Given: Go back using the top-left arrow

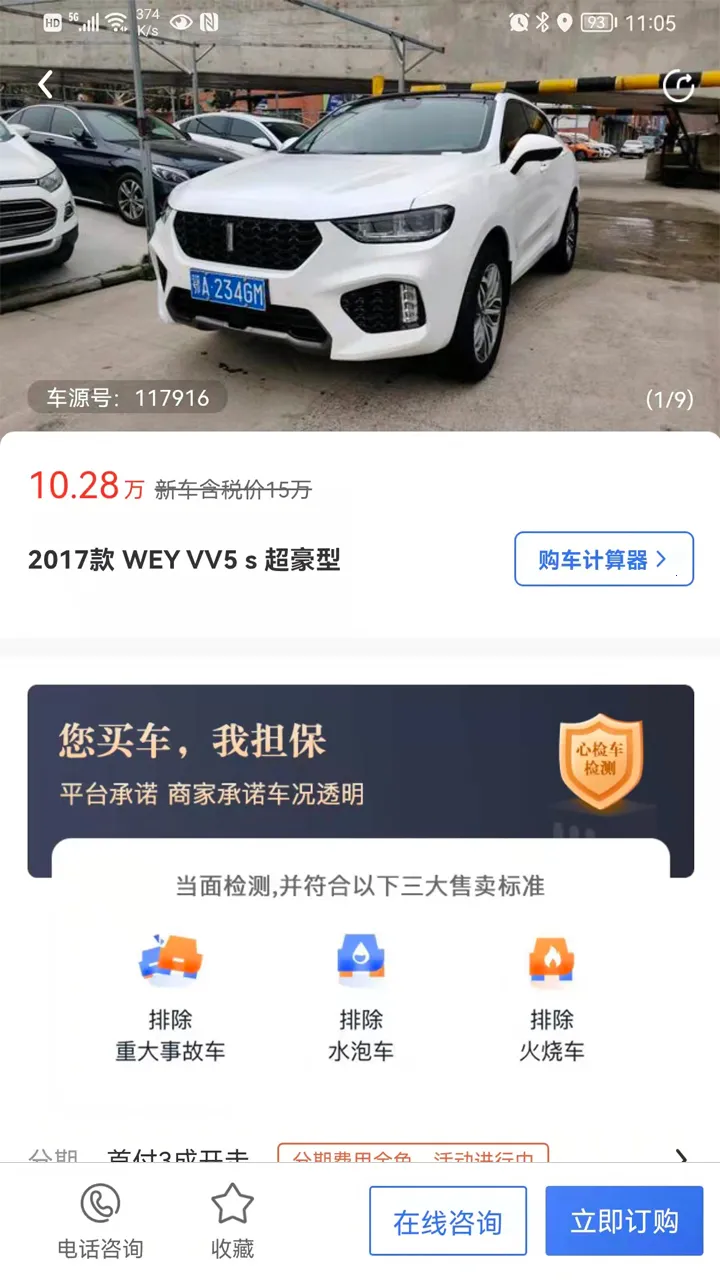Looking at the screenshot, I should click(45, 85).
